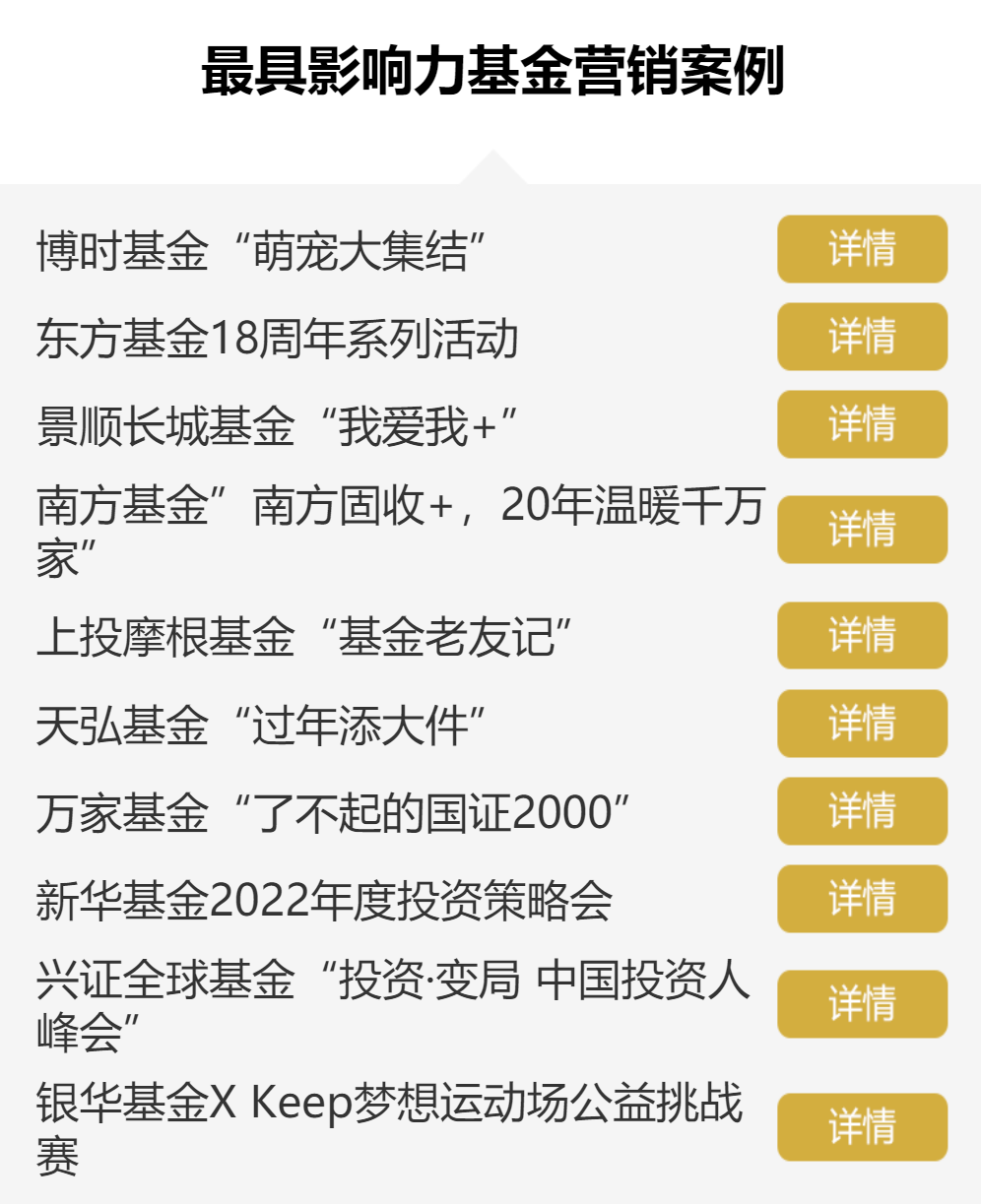View 详情 for 兴证全球基金峰会 case
Image resolution: width=981 pixels, height=1204 pixels.
point(862,1005)
